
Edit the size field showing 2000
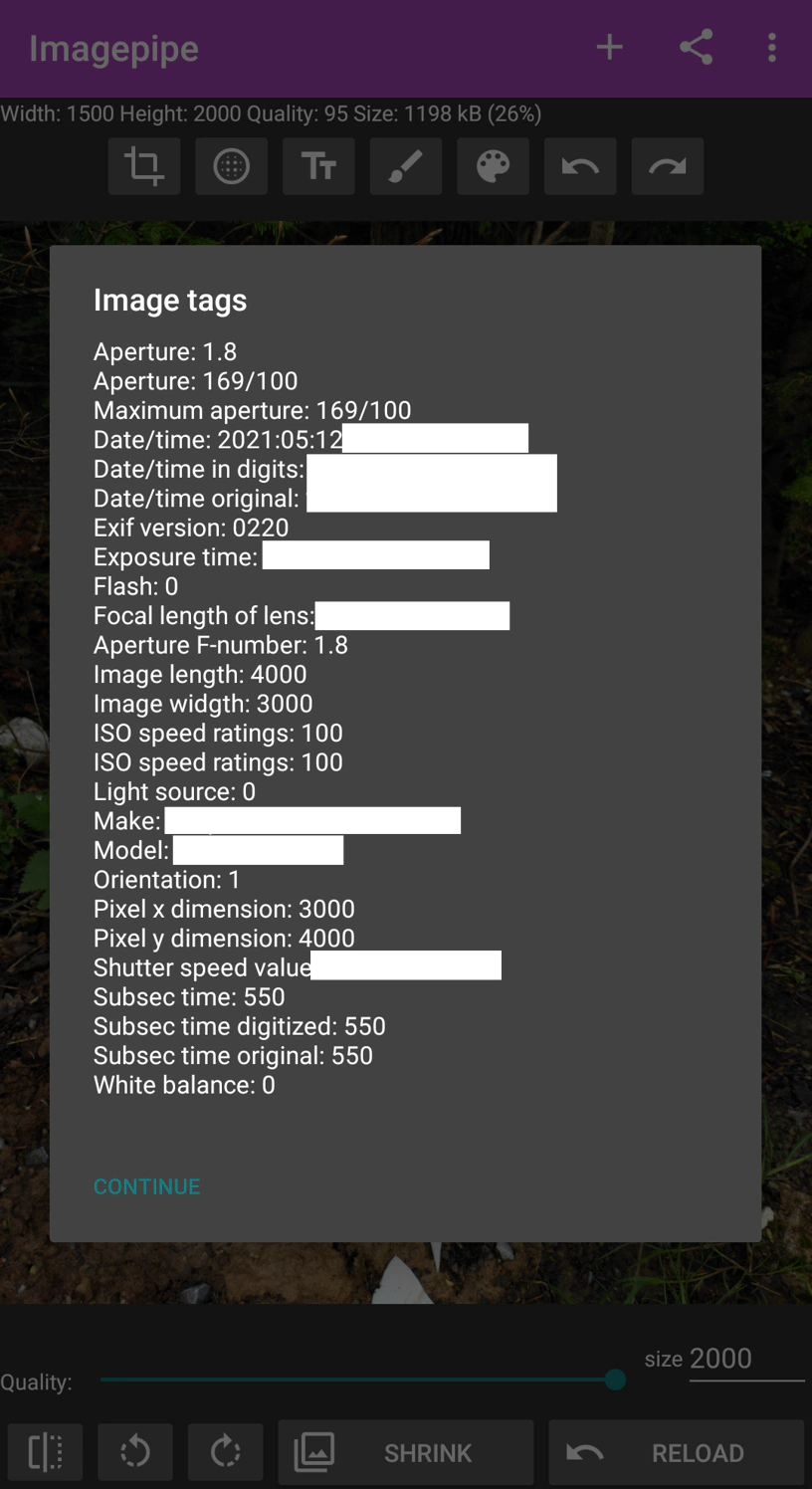pos(745,1359)
